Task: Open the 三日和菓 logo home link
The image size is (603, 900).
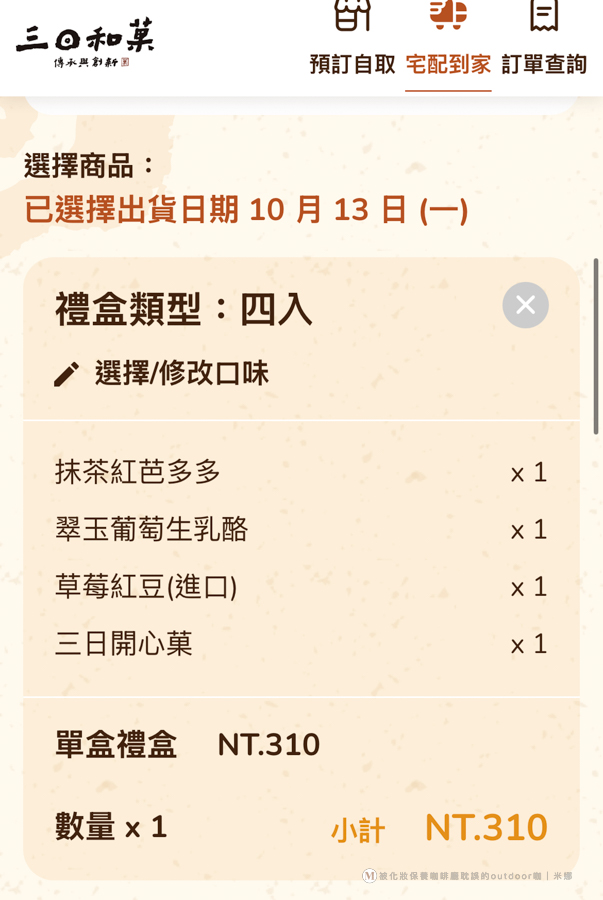Action: click(x=86, y=43)
